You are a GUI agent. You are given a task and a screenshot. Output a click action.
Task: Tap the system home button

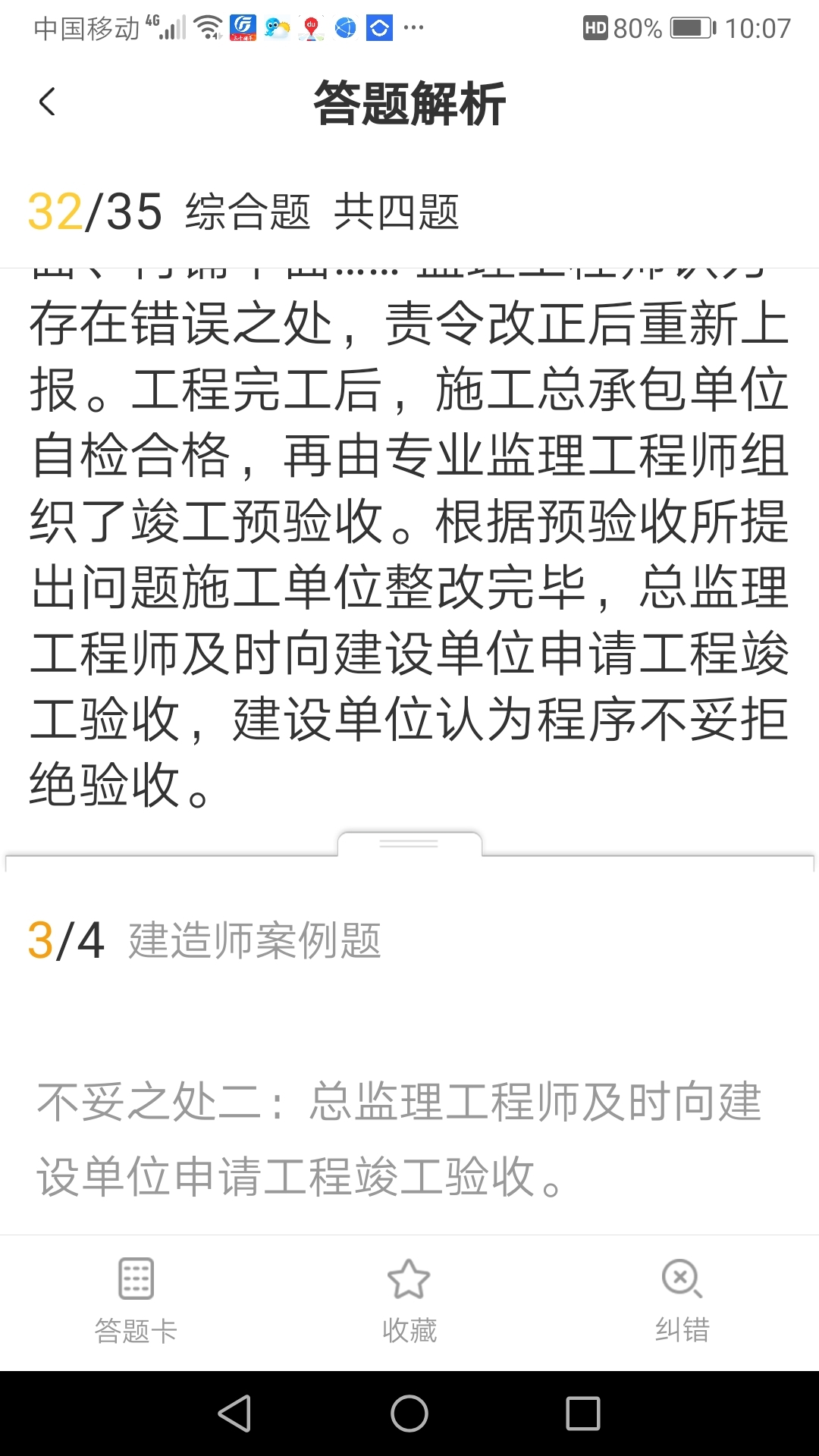[409, 1414]
